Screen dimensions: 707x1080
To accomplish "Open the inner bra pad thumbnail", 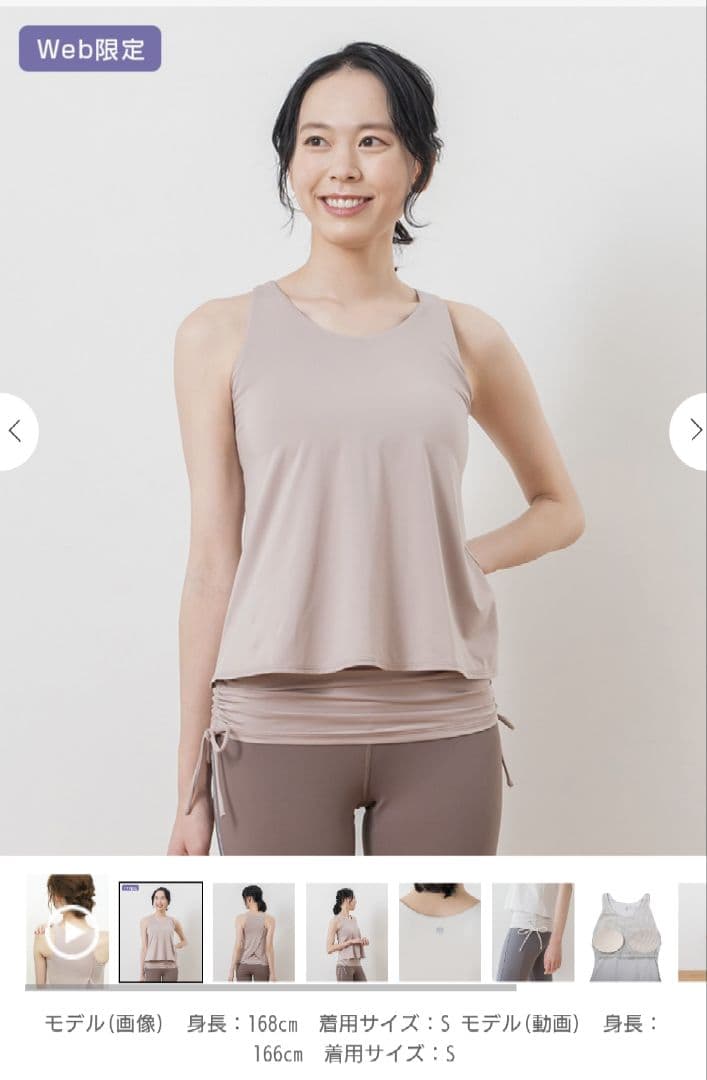I will (x=626, y=932).
